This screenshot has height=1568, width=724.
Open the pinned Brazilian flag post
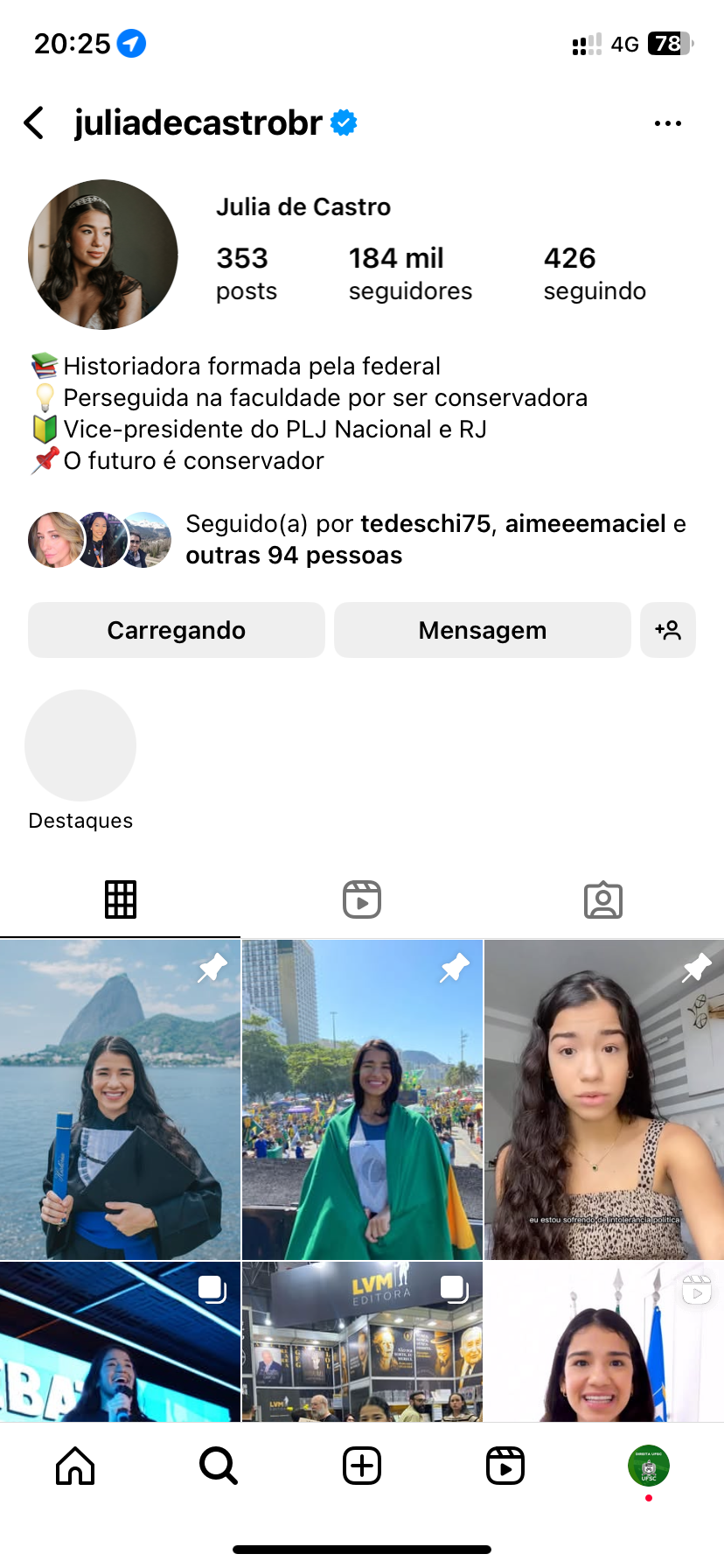362,1100
